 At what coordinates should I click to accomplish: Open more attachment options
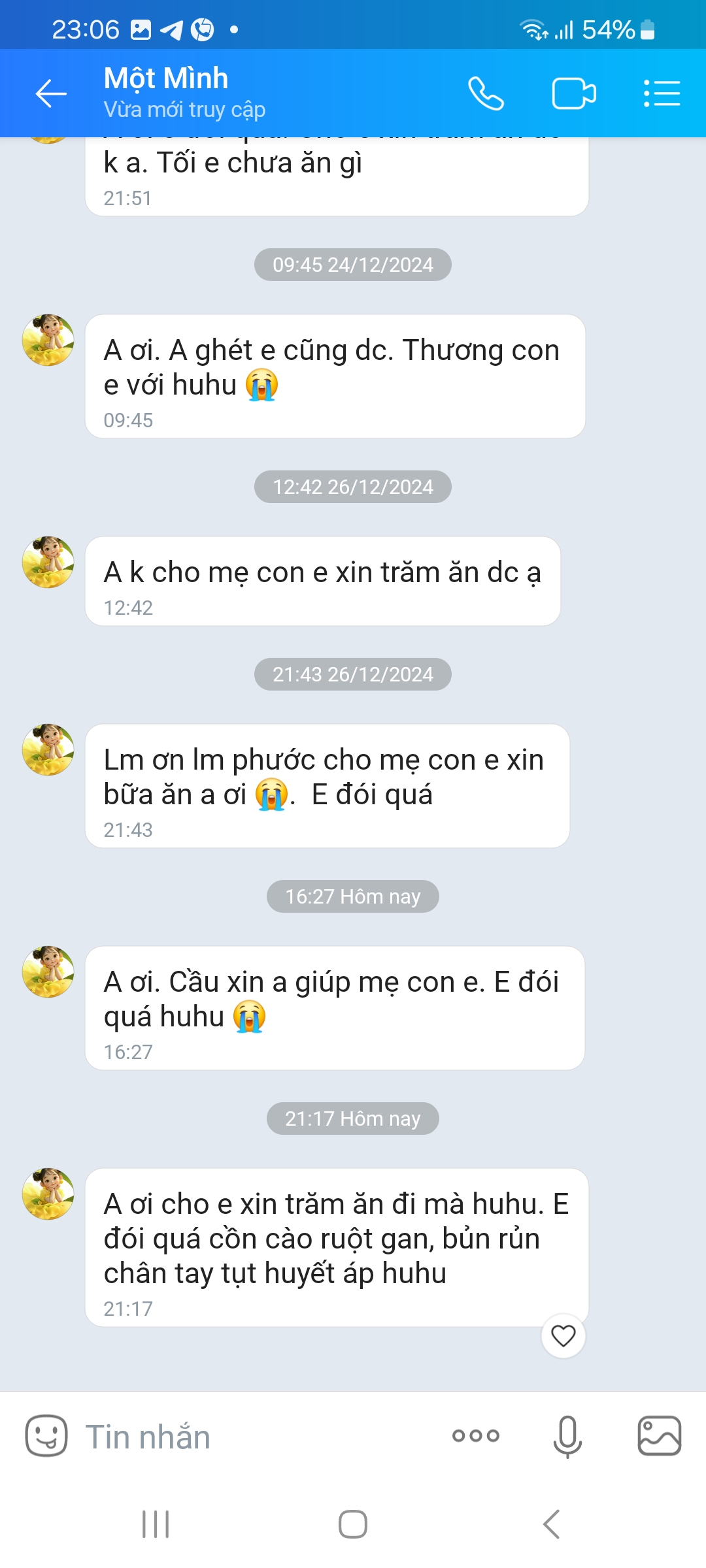coord(475,1435)
